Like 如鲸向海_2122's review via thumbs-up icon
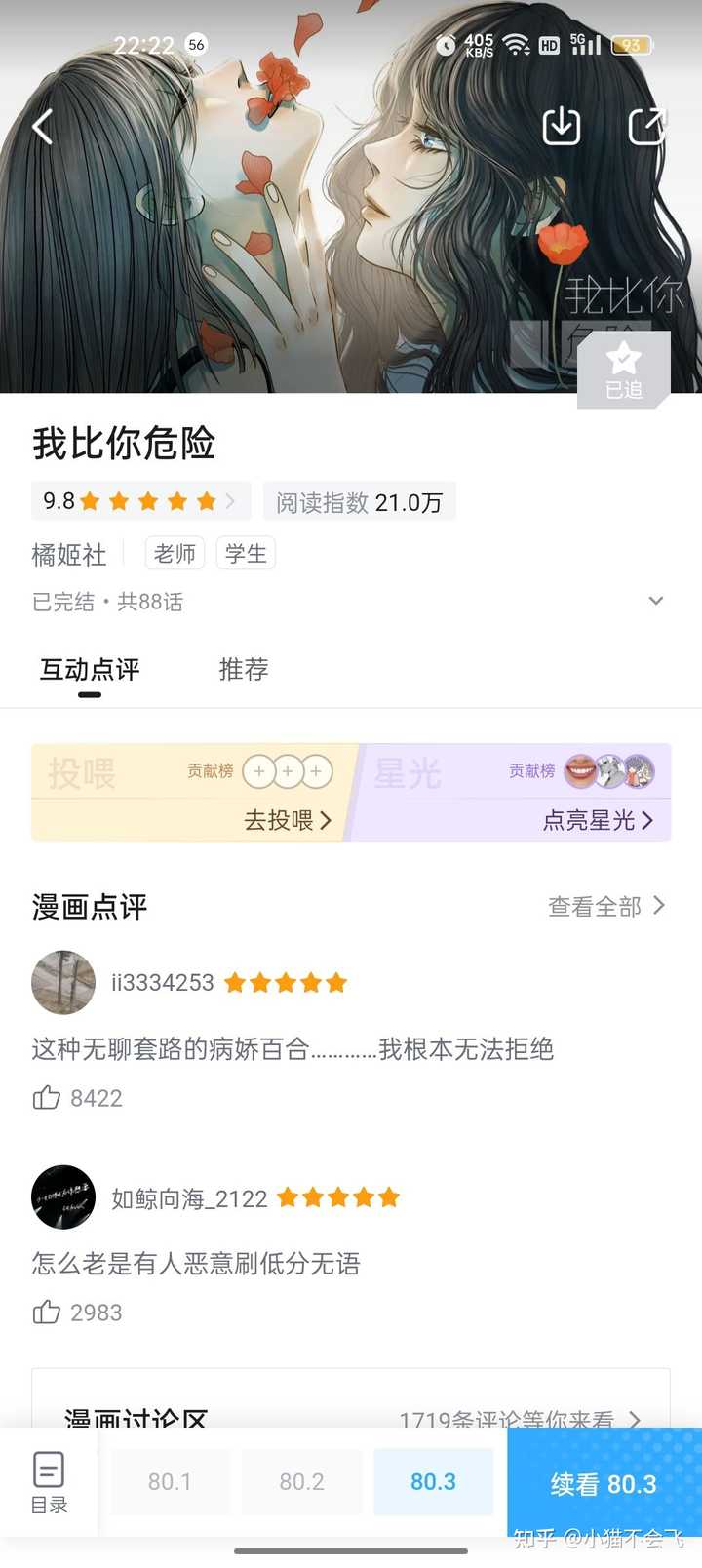The width and height of the screenshot is (702, 1568). (x=47, y=1313)
